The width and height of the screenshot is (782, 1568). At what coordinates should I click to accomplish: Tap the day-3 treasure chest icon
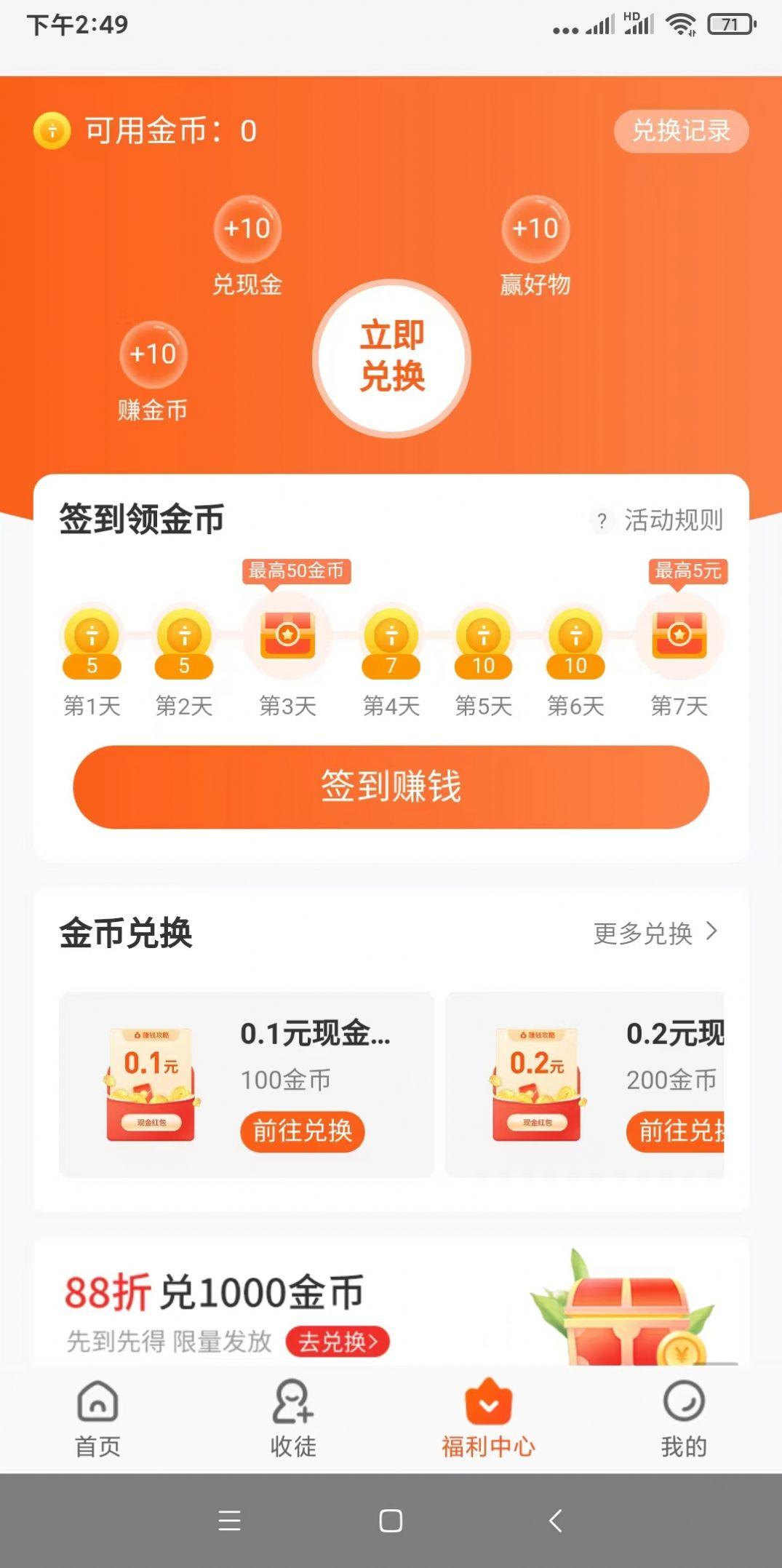coord(287,636)
